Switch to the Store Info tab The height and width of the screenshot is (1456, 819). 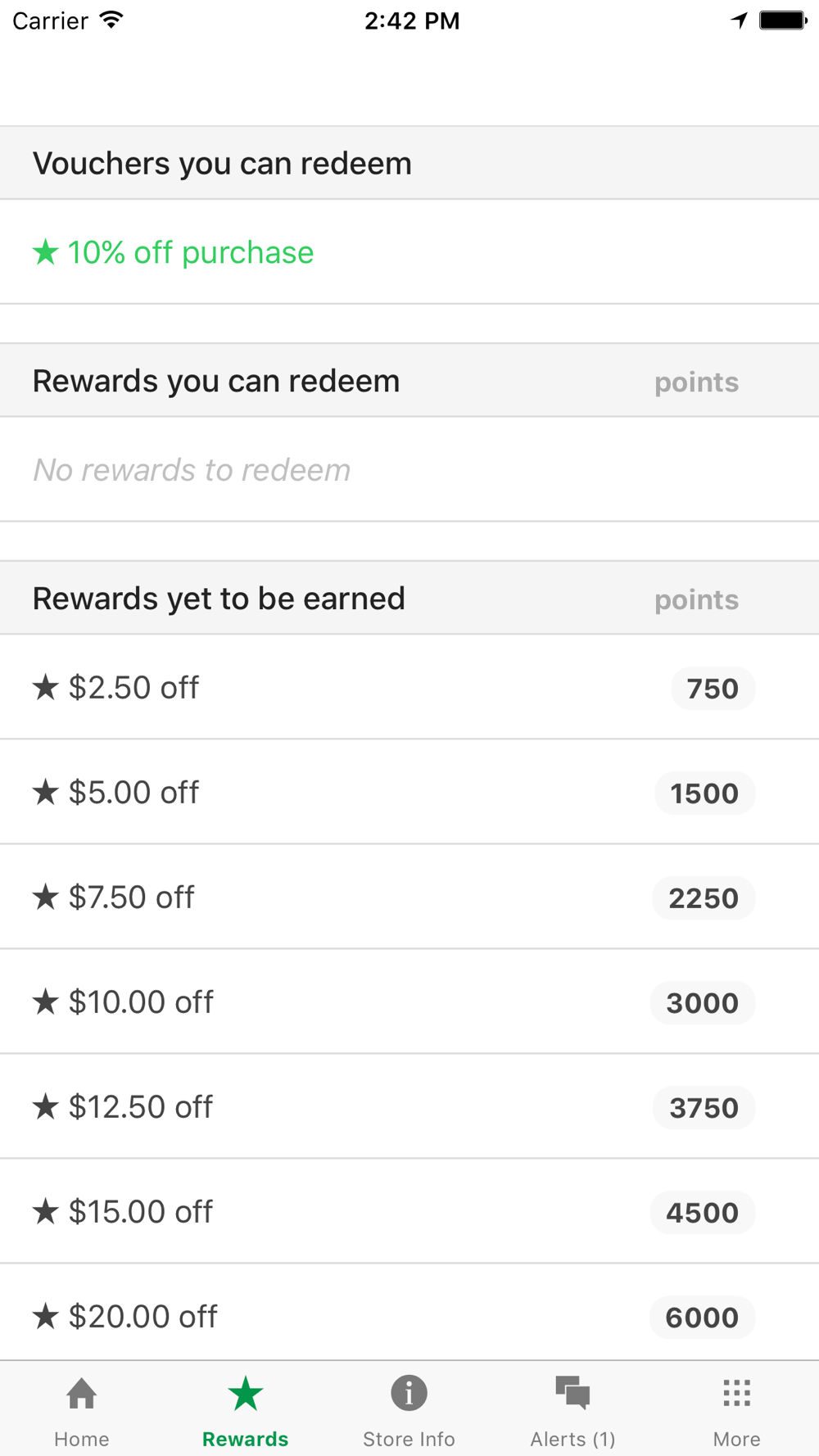[x=409, y=1410]
